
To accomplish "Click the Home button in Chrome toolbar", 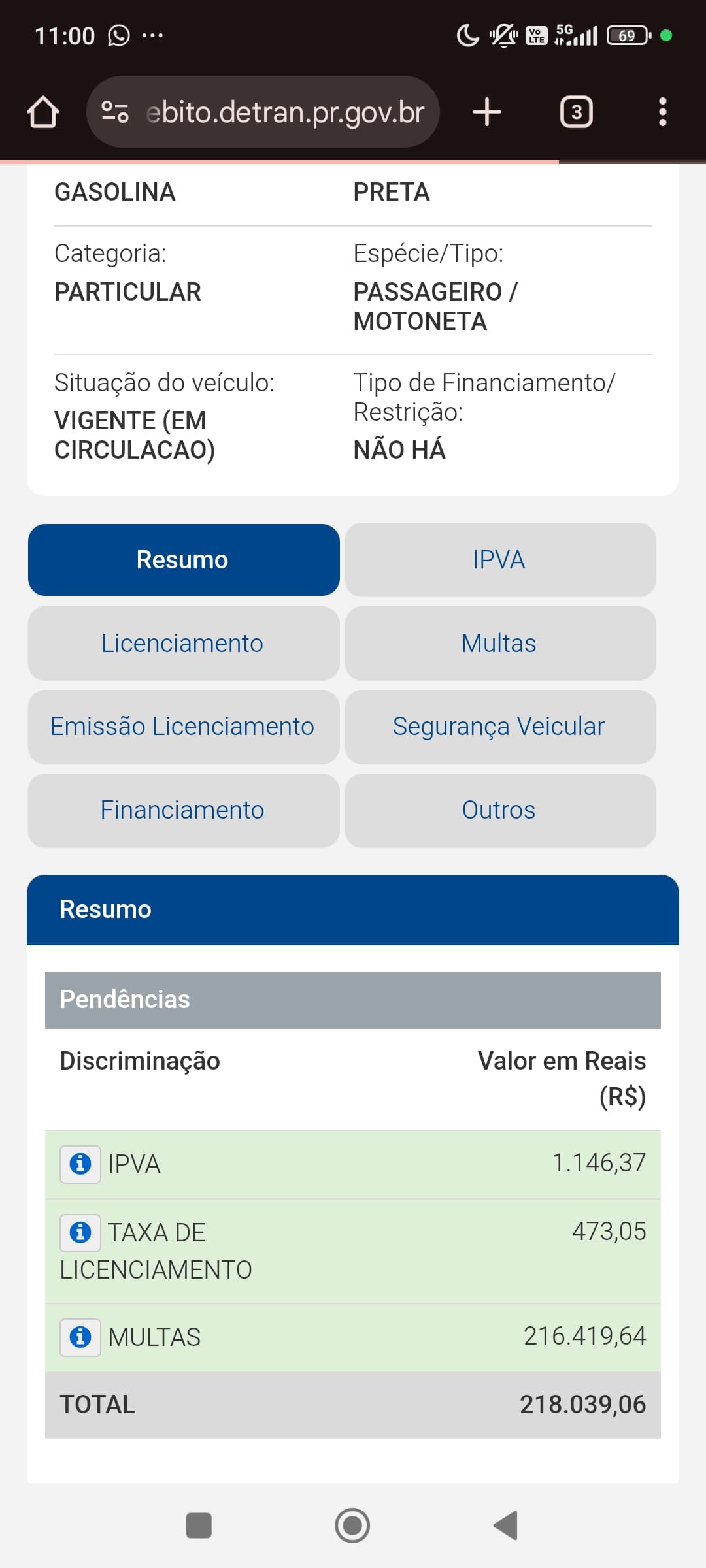I will click(x=42, y=112).
